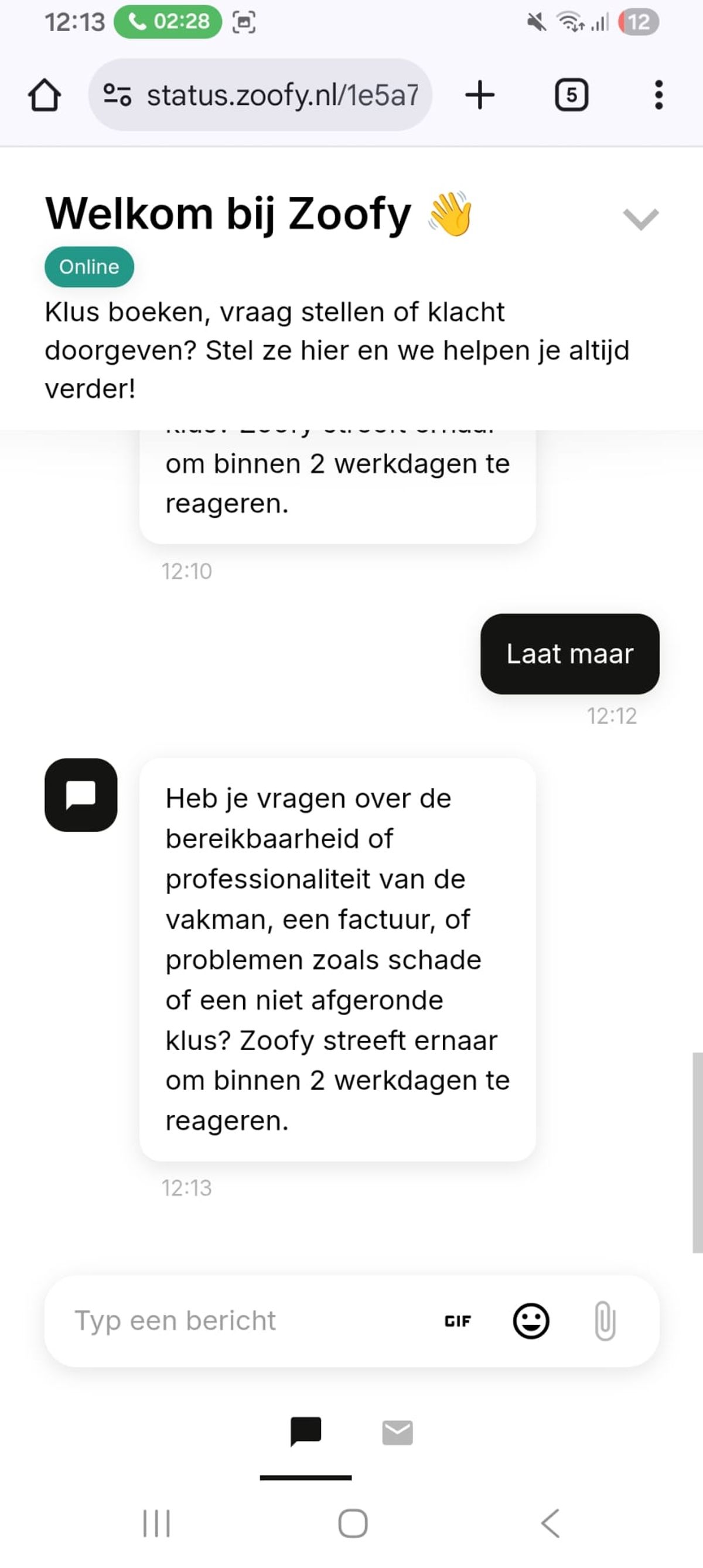
Task: Show the five open tabs
Action: coord(571,95)
